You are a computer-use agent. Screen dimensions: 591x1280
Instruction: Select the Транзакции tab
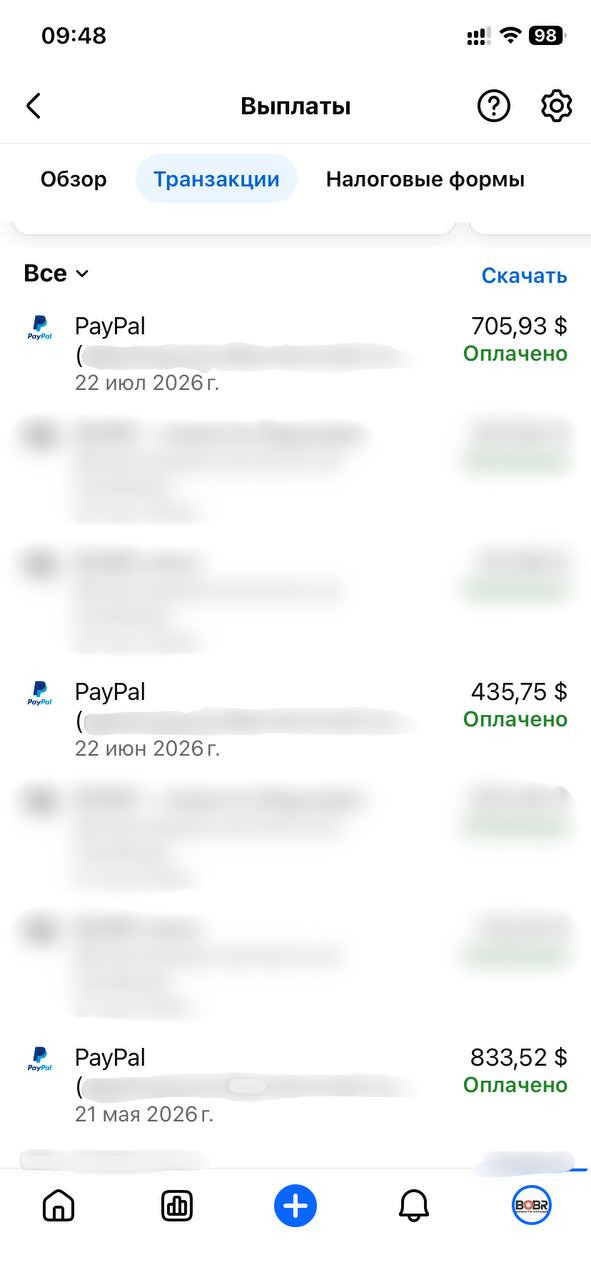click(x=216, y=180)
